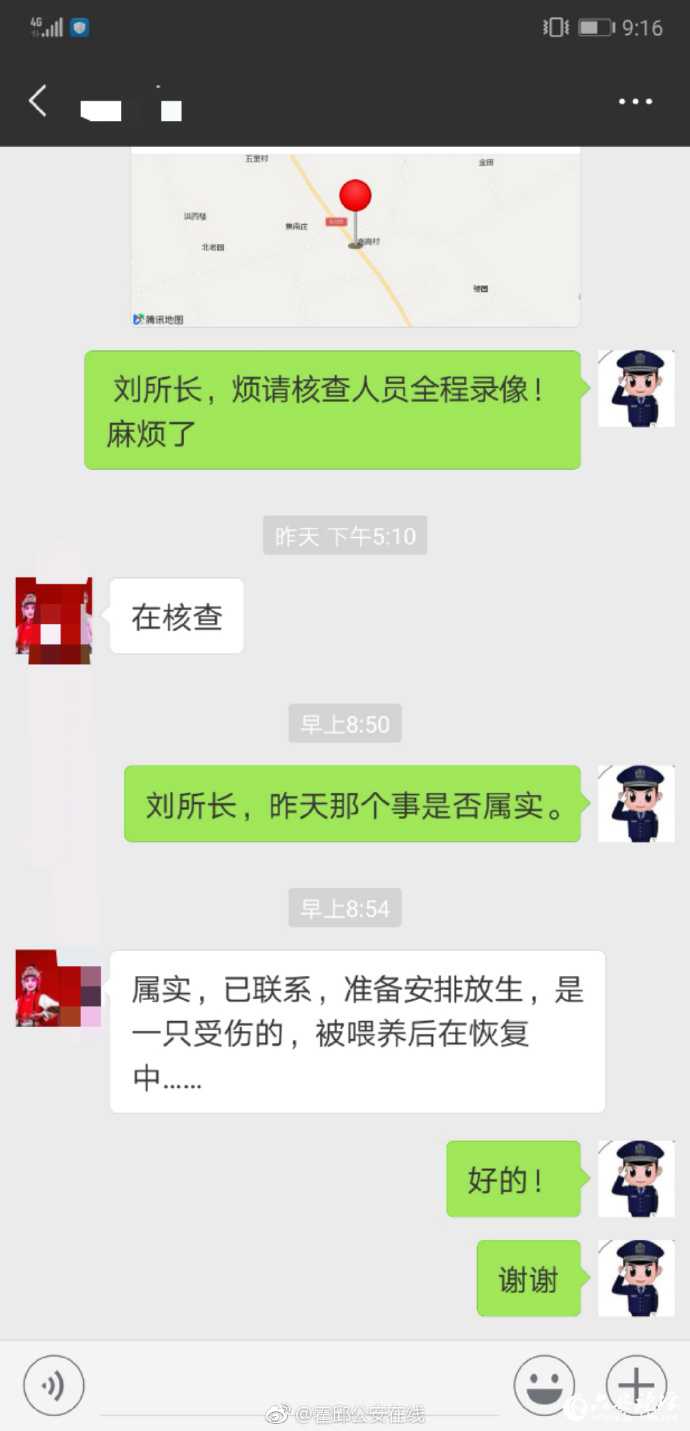
Task: Switch to voice message input
Action: pyautogui.click(x=54, y=1385)
